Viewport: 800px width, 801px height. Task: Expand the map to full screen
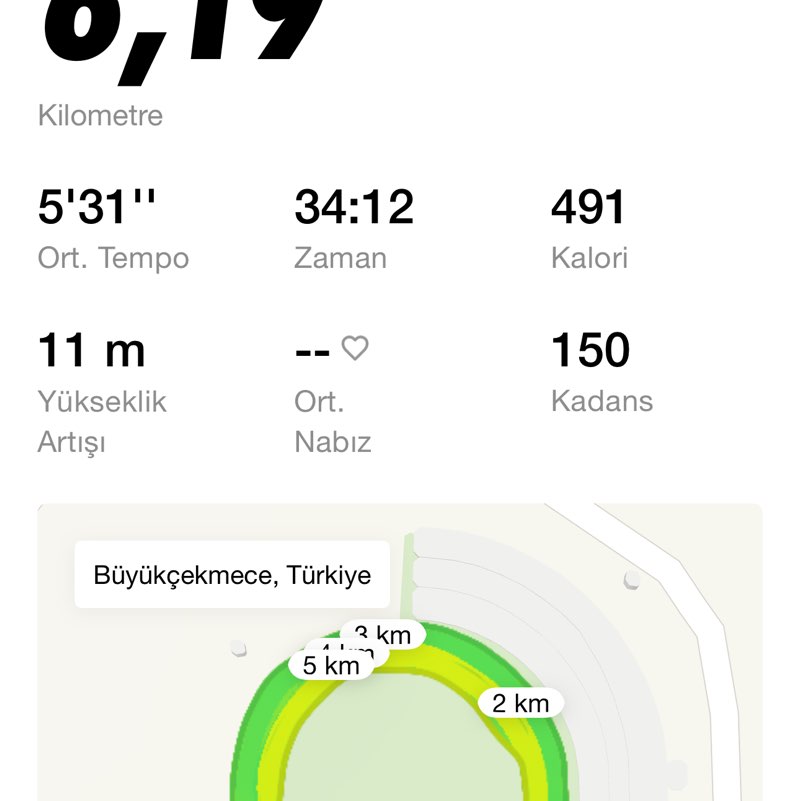400,650
